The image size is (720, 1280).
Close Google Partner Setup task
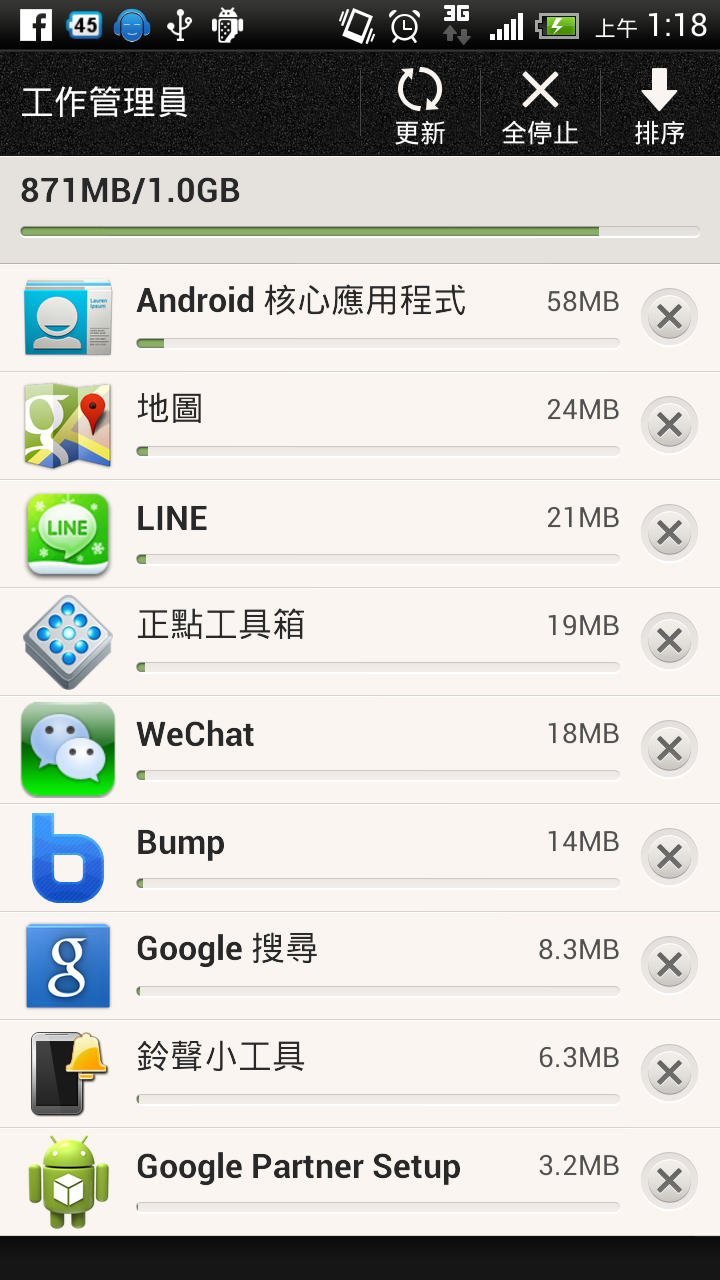click(669, 1181)
